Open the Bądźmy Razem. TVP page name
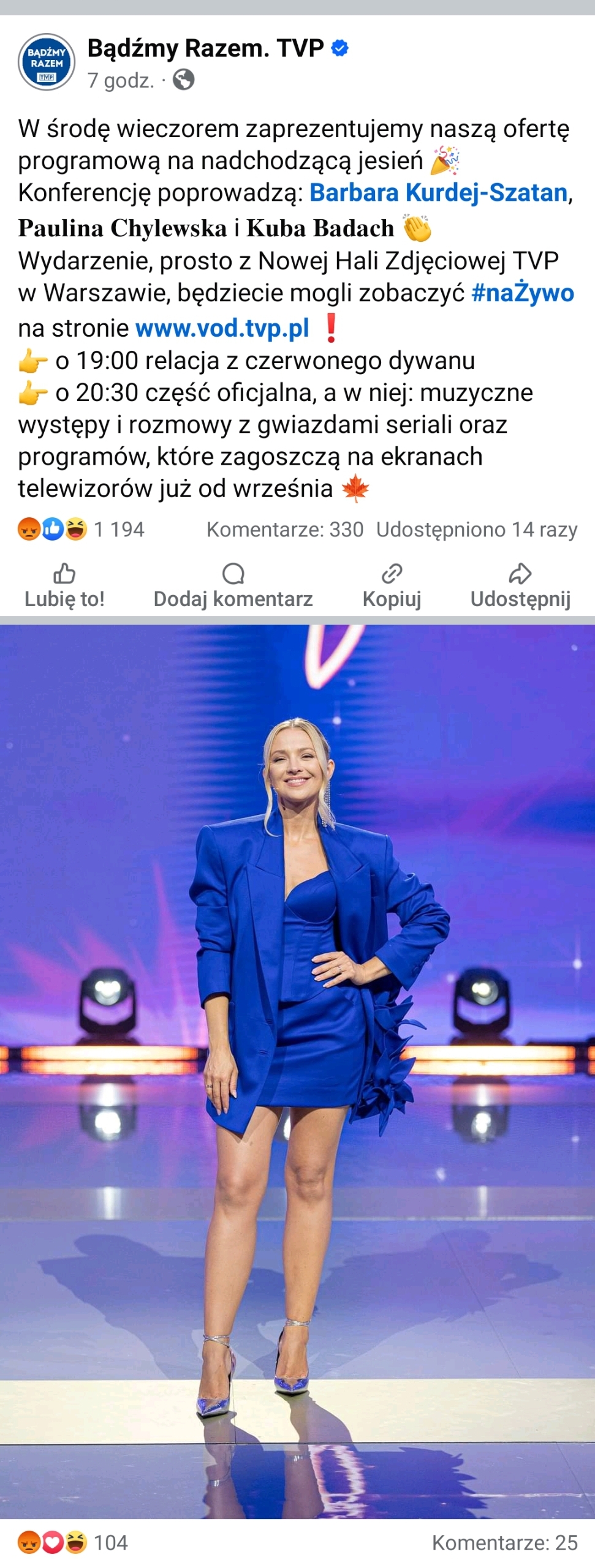The height and width of the screenshot is (1568, 595). pyautogui.click(x=205, y=48)
